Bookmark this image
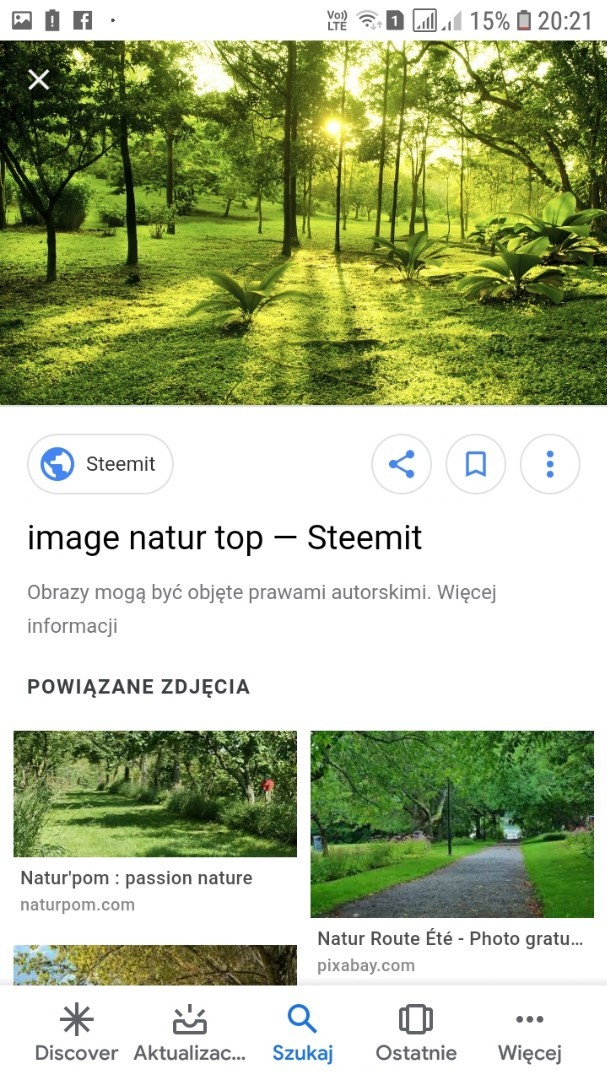The image size is (607, 1080). 476,464
